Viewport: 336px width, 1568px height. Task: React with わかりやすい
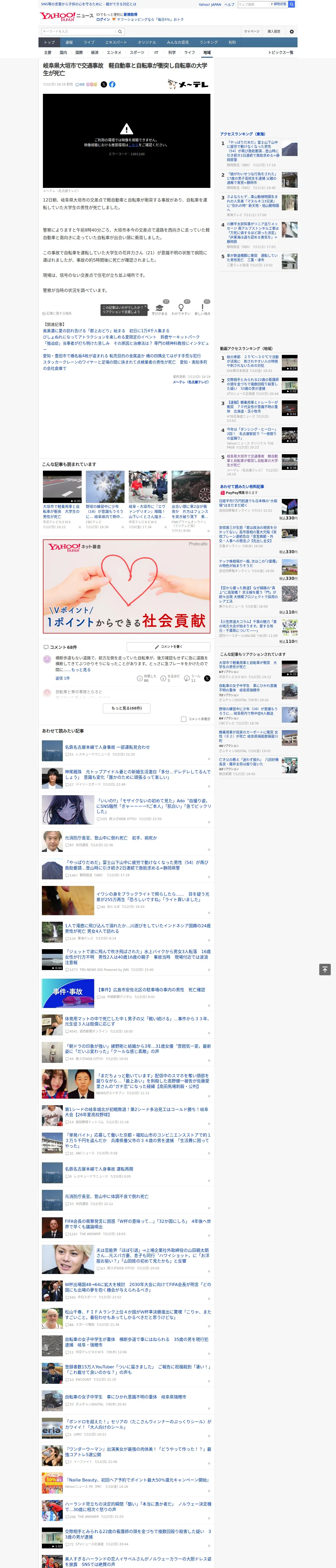tap(181, 309)
